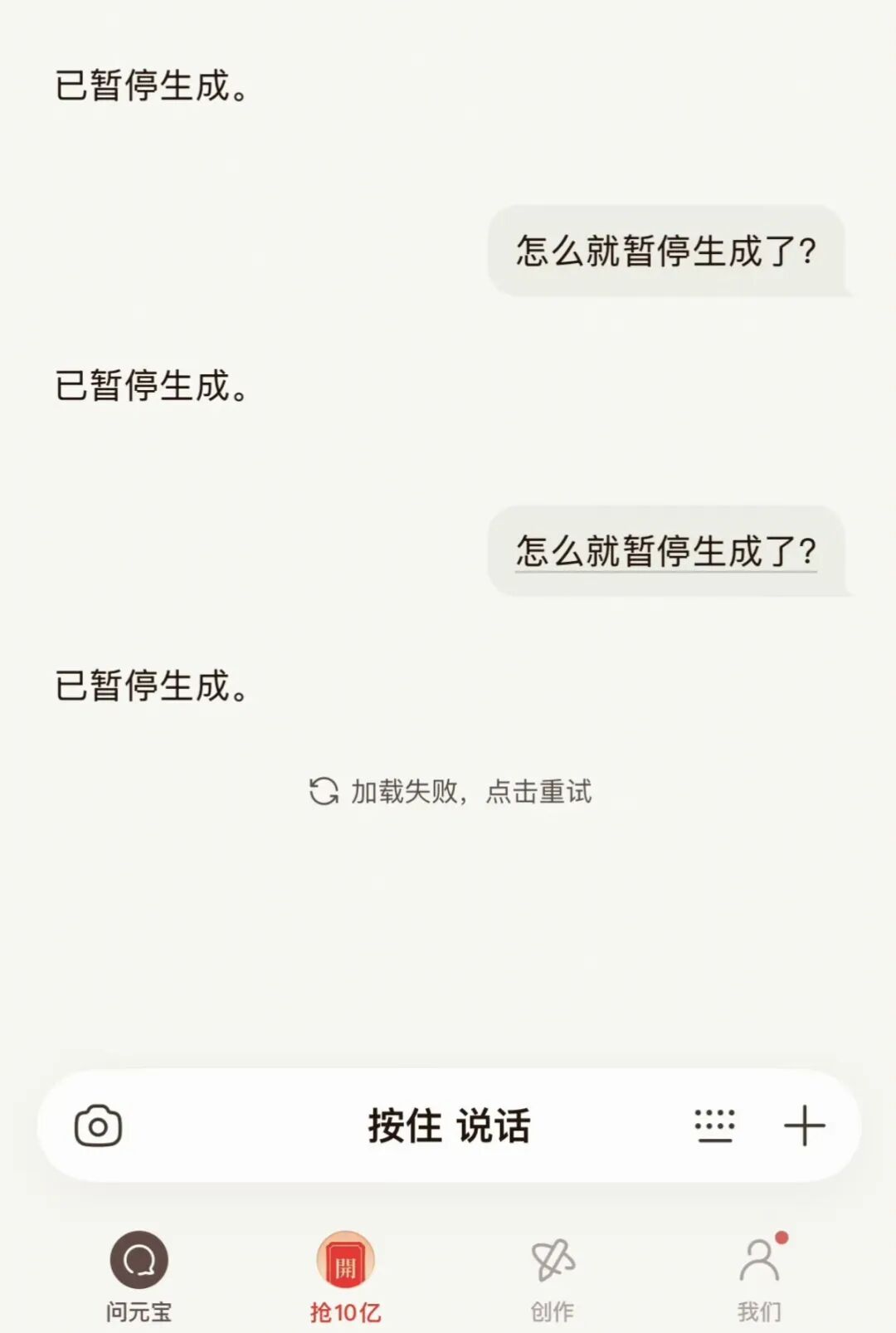
Task: Switch to keyboard input mode
Action: [x=714, y=1126]
